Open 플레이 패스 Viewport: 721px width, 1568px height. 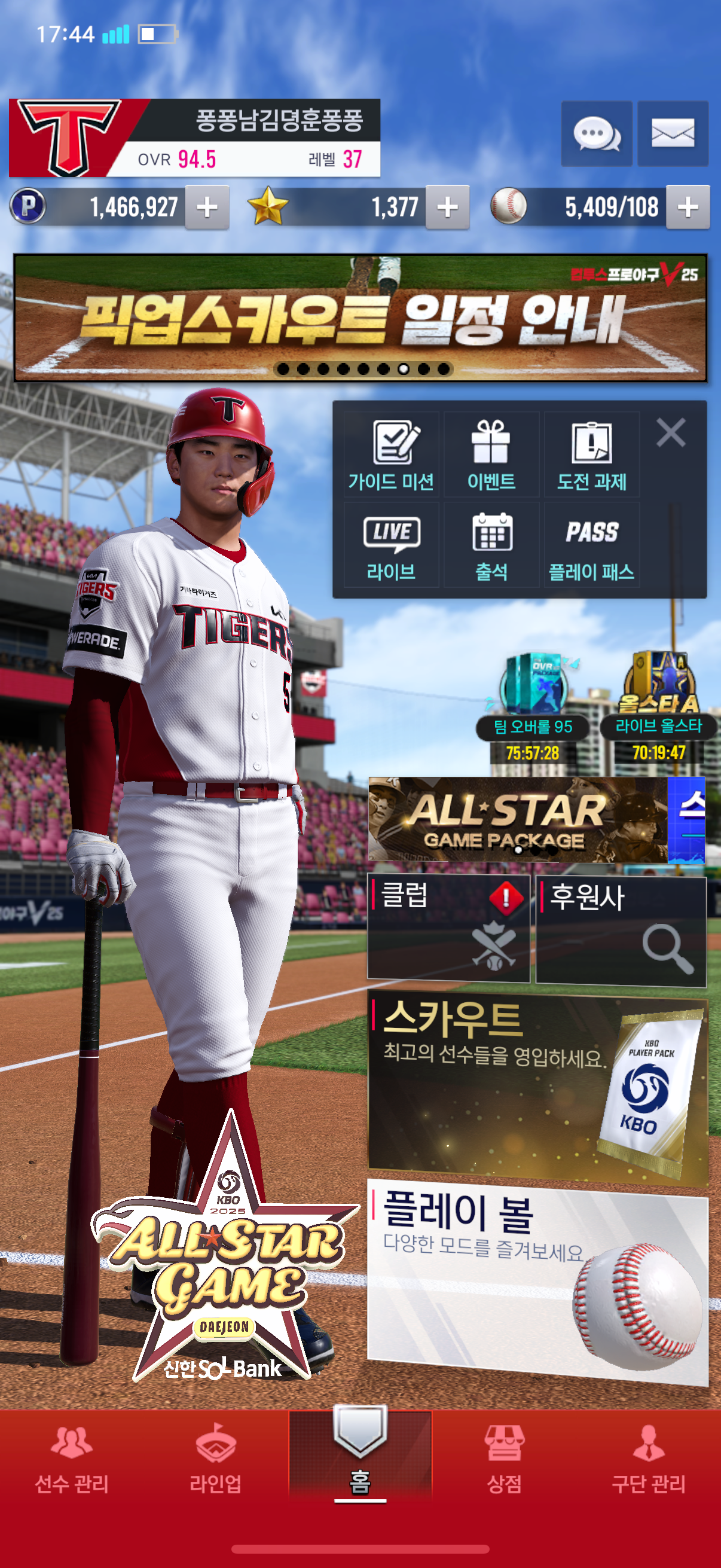click(591, 545)
